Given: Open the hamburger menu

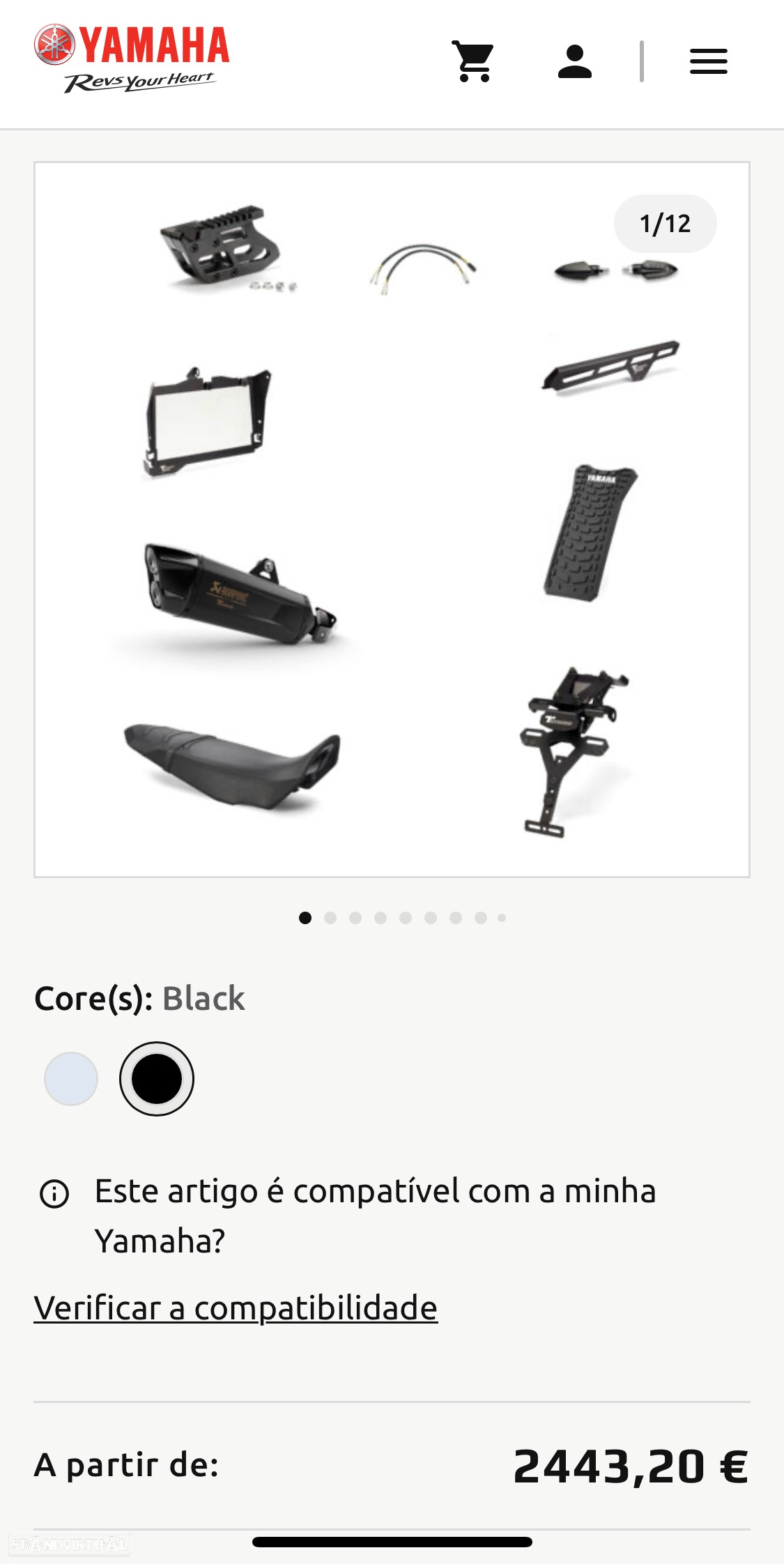Looking at the screenshot, I should tap(708, 61).
